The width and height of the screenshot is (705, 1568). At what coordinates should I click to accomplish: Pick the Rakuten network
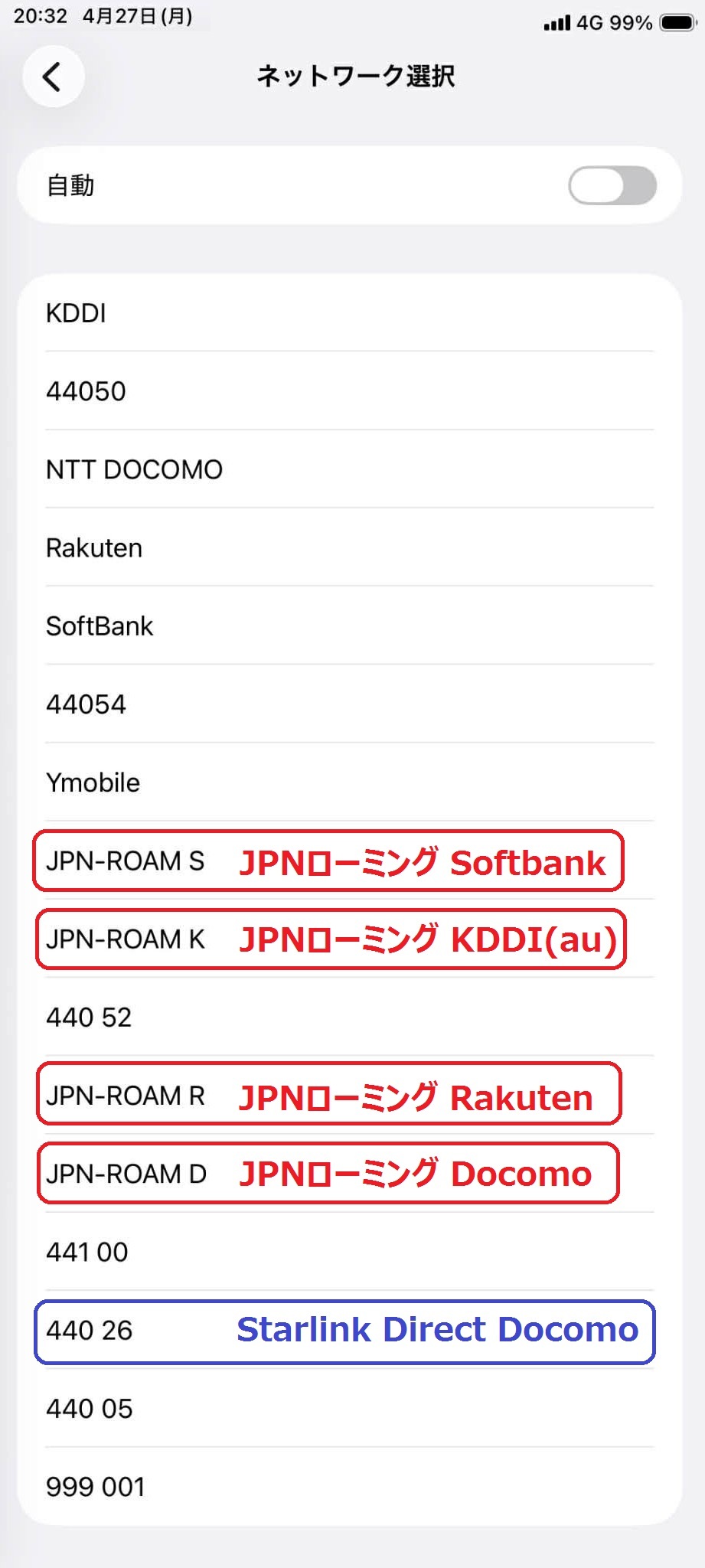click(x=349, y=548)
